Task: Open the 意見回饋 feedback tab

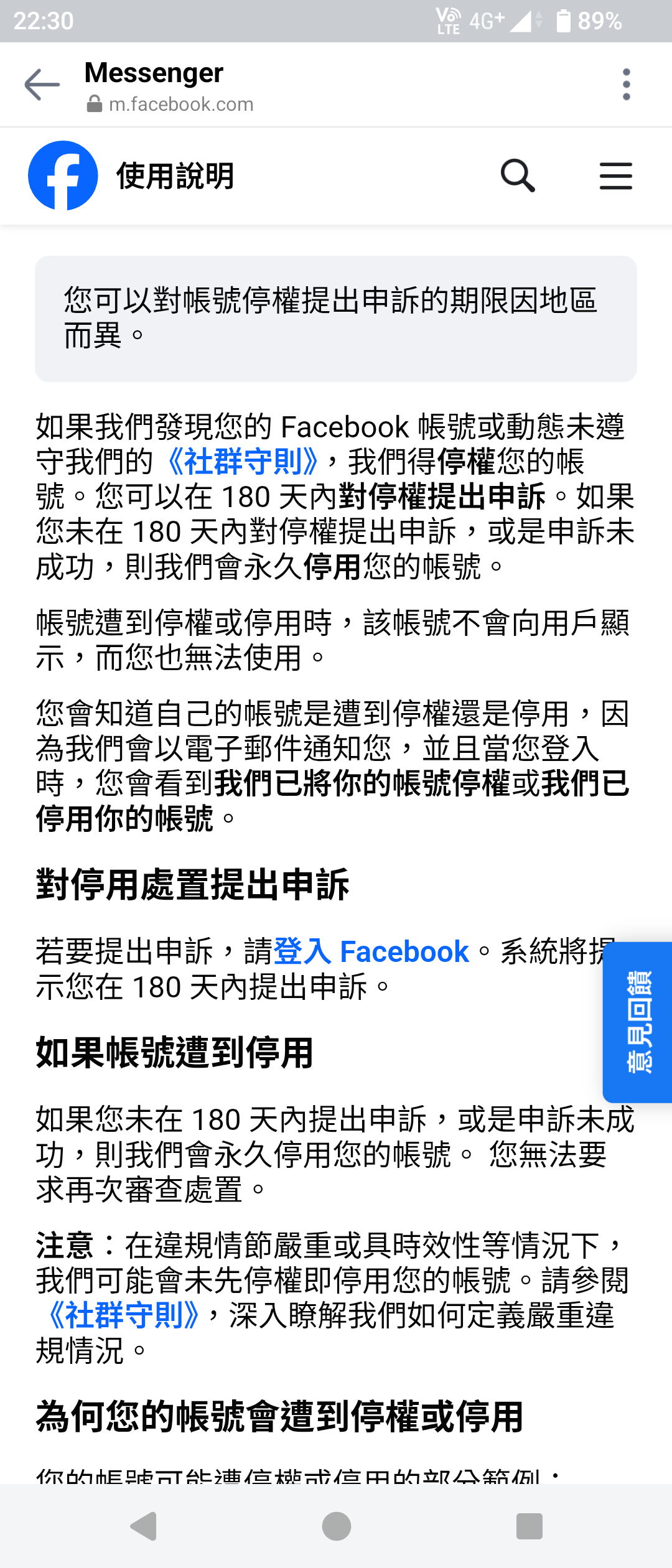Action: point(638,1022)
